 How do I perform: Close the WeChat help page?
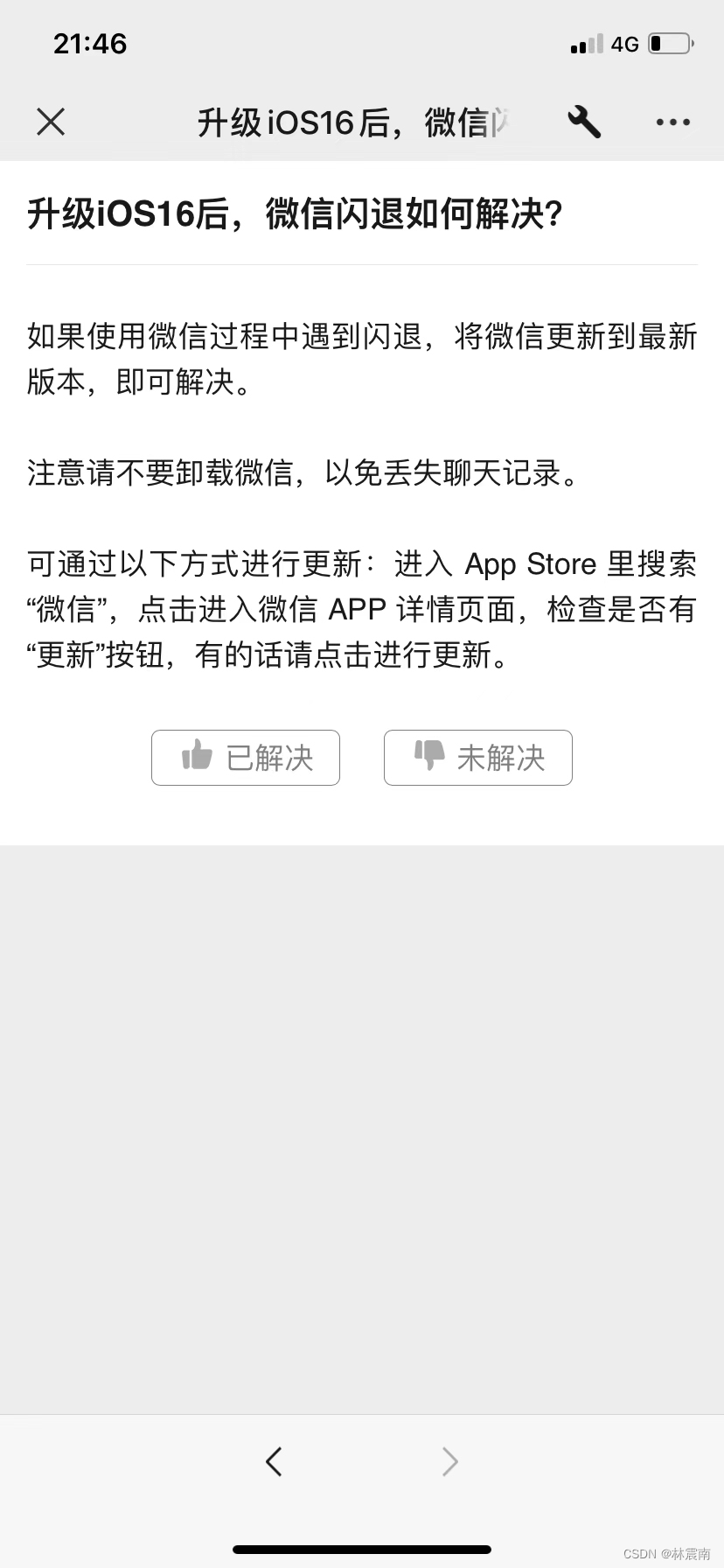(51, 122)
